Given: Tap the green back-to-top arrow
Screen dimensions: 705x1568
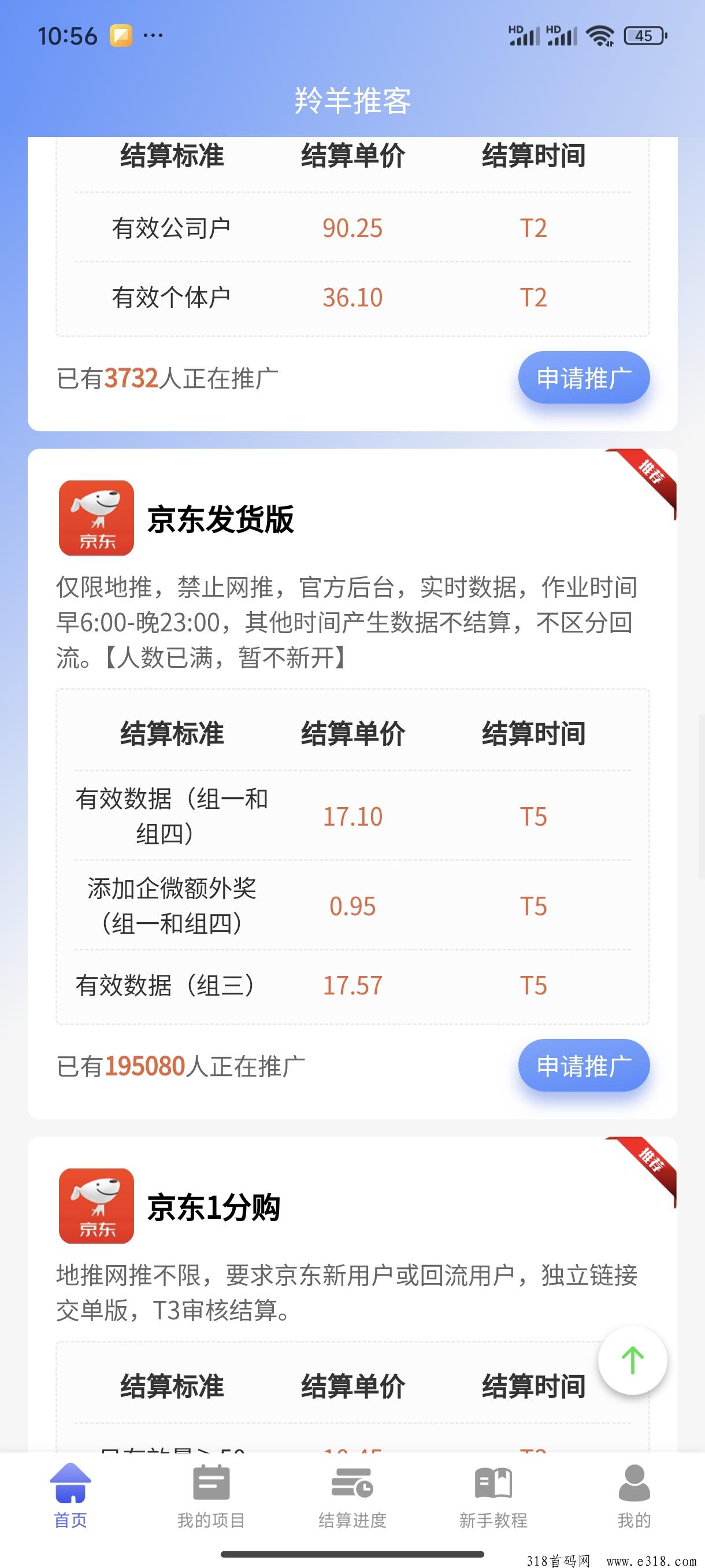Looking at the screenshot, I should pyautogui.click(x=632, y=1359).
